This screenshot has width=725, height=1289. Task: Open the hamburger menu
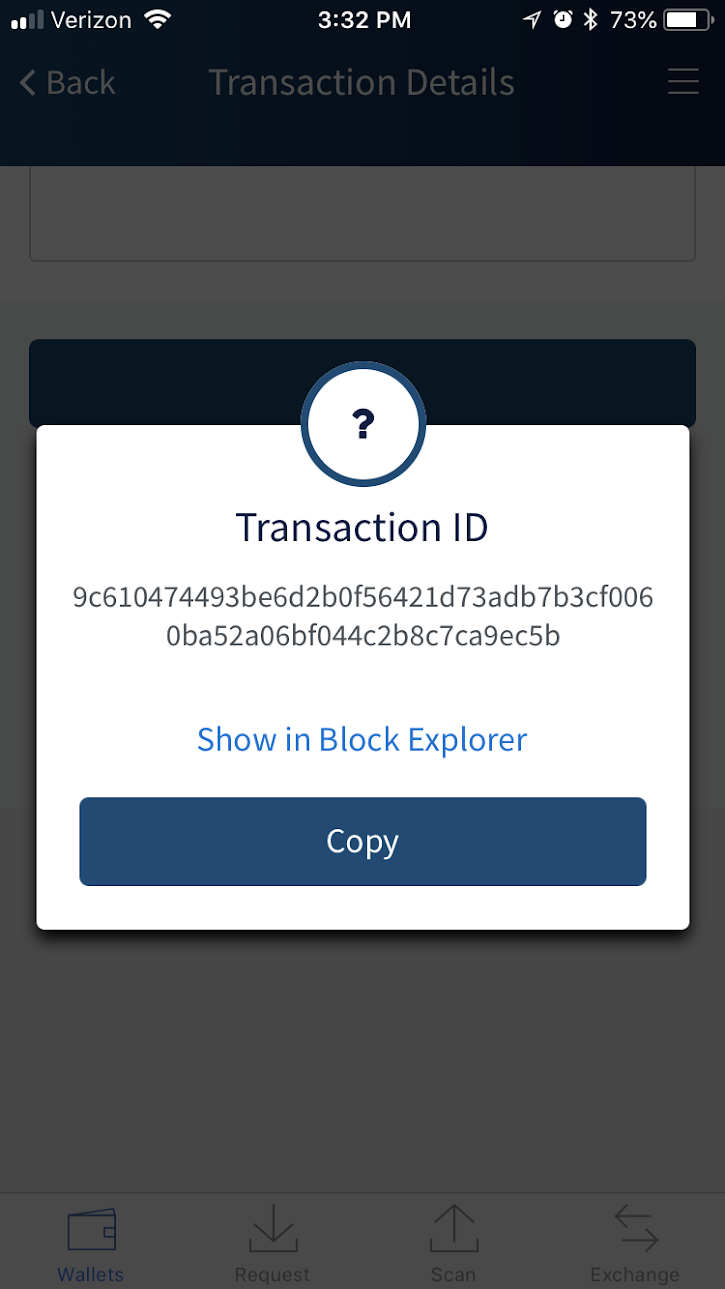(x=683, y=82)
